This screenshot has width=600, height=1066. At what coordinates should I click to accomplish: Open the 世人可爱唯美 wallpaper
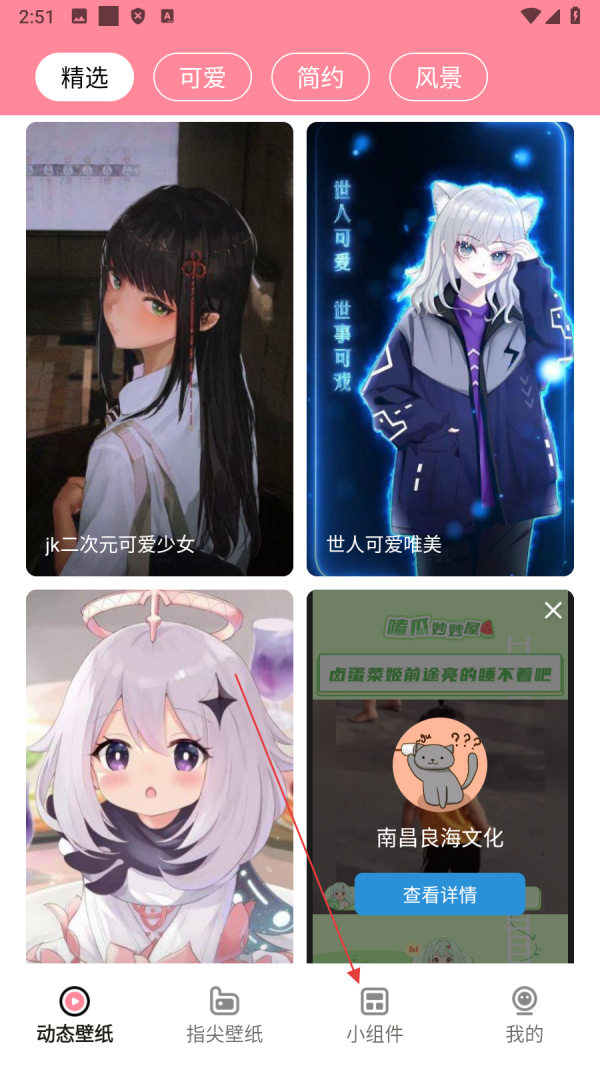point(440,348)
